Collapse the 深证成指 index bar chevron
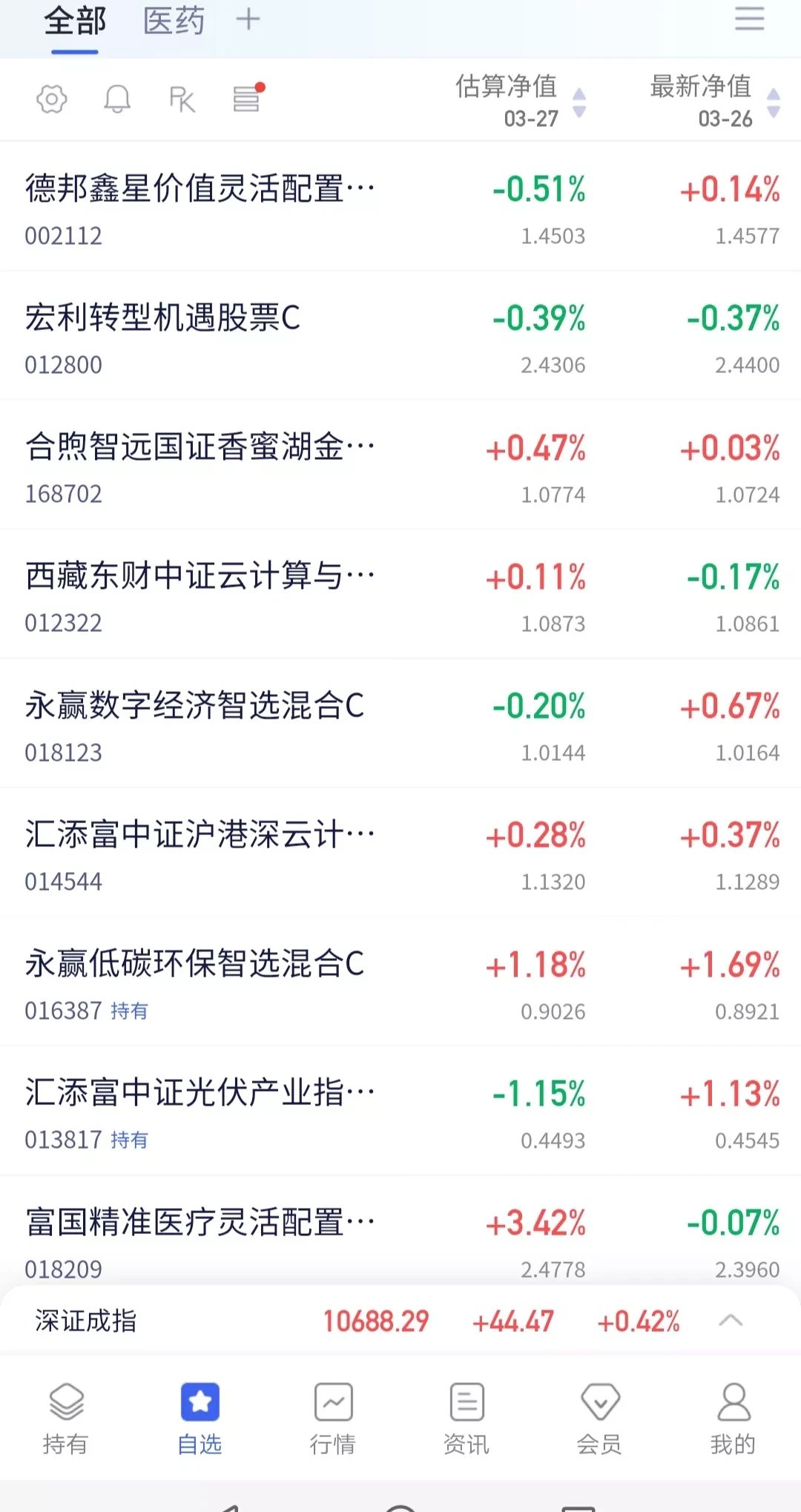Viewport: 801px width, 1512px height. [x=731, y=1321]
